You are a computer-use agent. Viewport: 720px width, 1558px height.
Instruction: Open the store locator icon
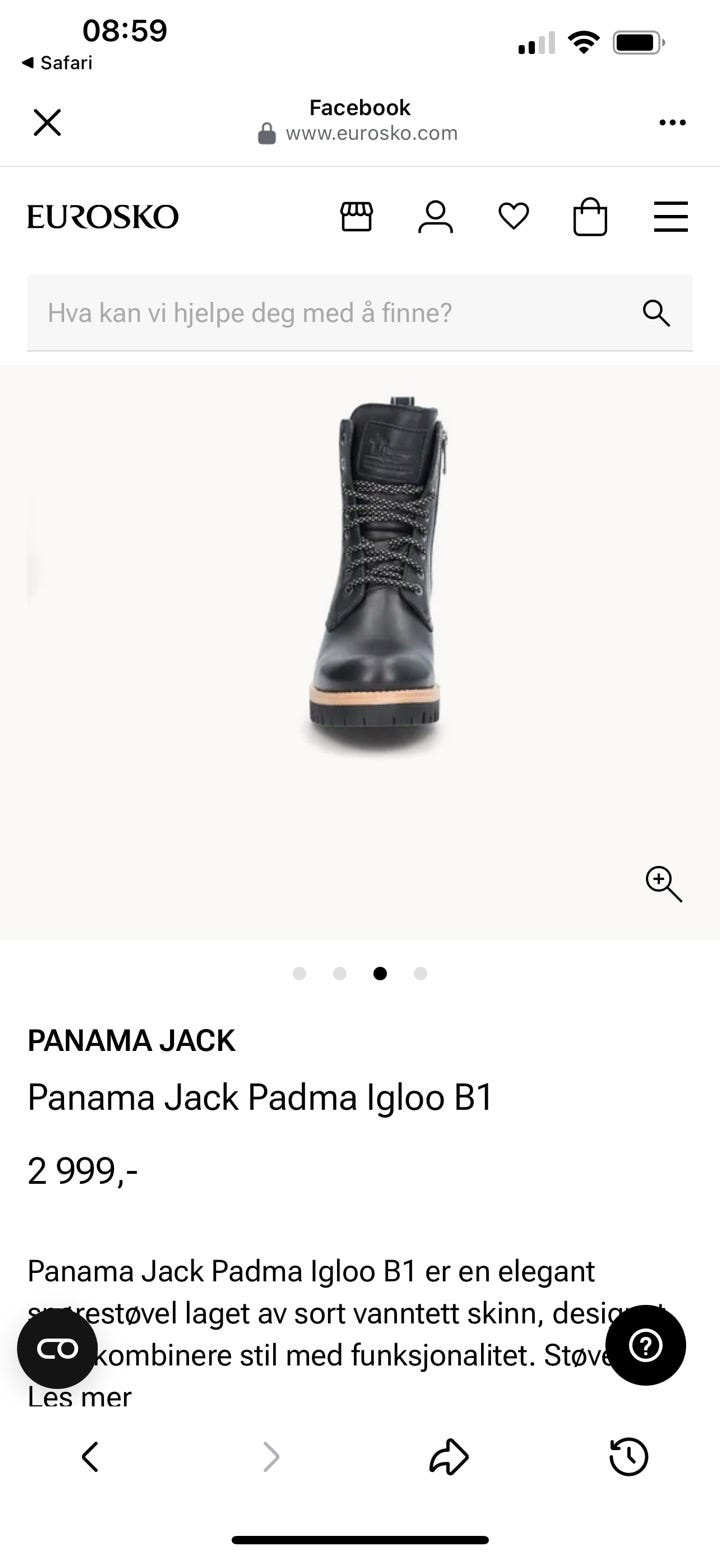click(x=356, y=216)
